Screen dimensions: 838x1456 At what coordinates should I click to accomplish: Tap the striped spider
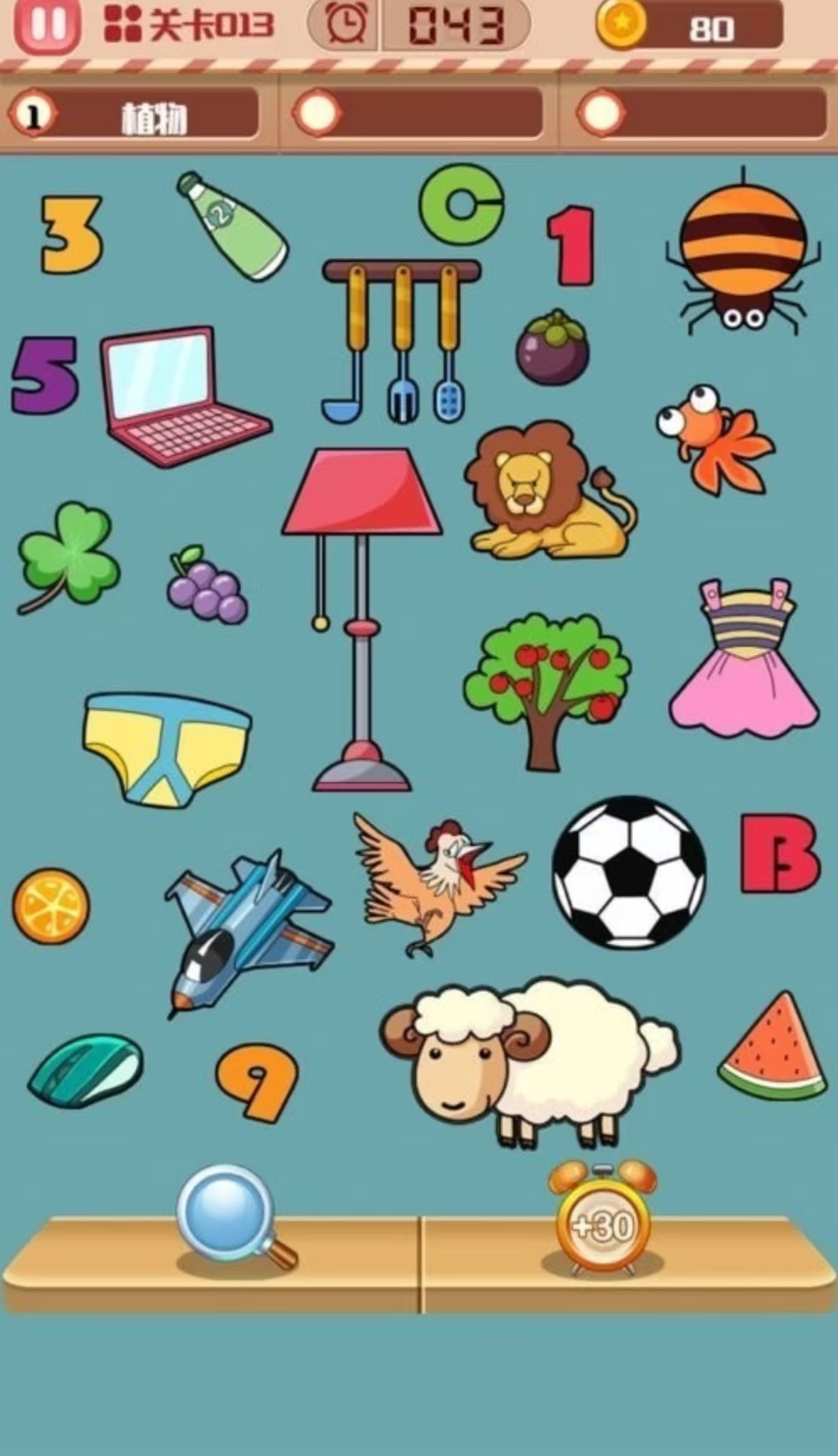[743, 250]
